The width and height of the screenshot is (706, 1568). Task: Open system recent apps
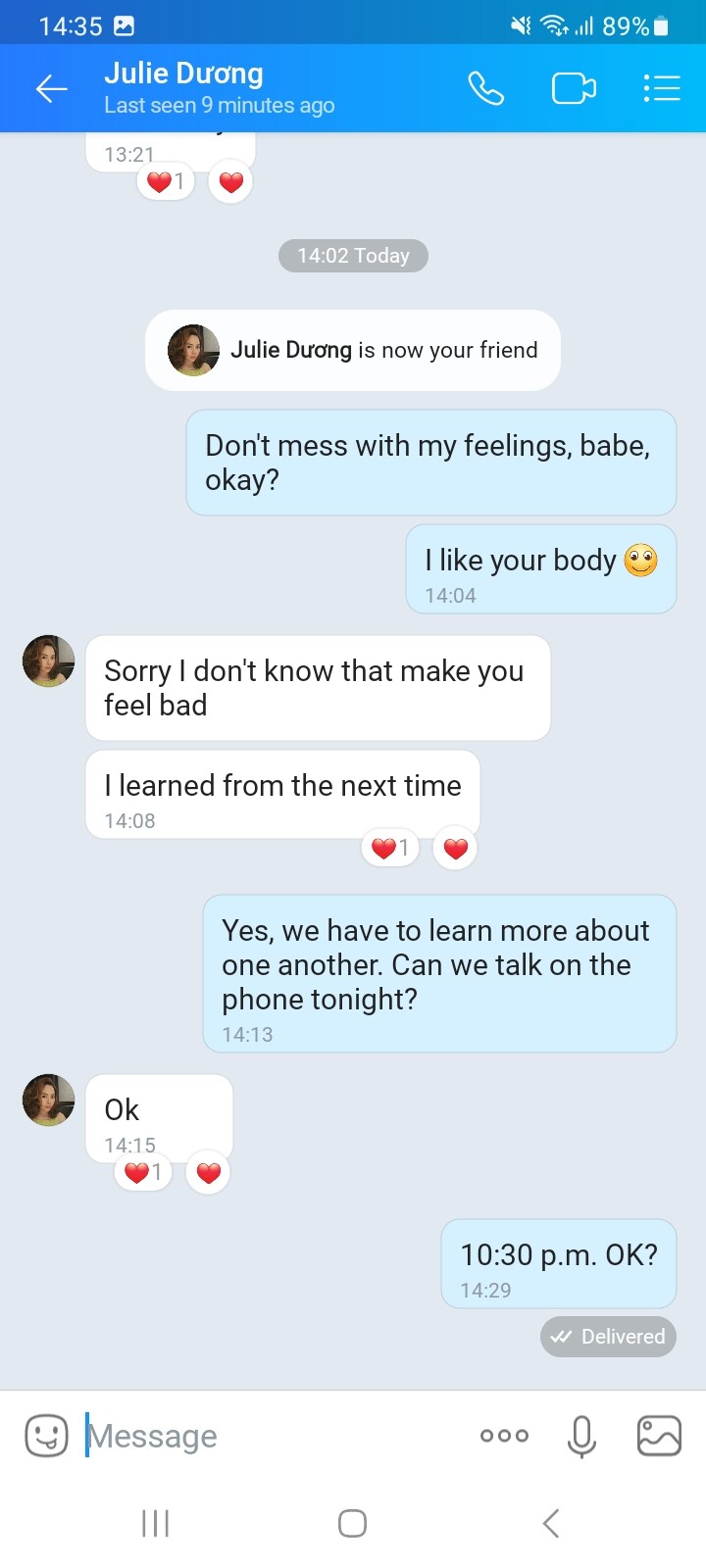click(x=155, y=1523)
